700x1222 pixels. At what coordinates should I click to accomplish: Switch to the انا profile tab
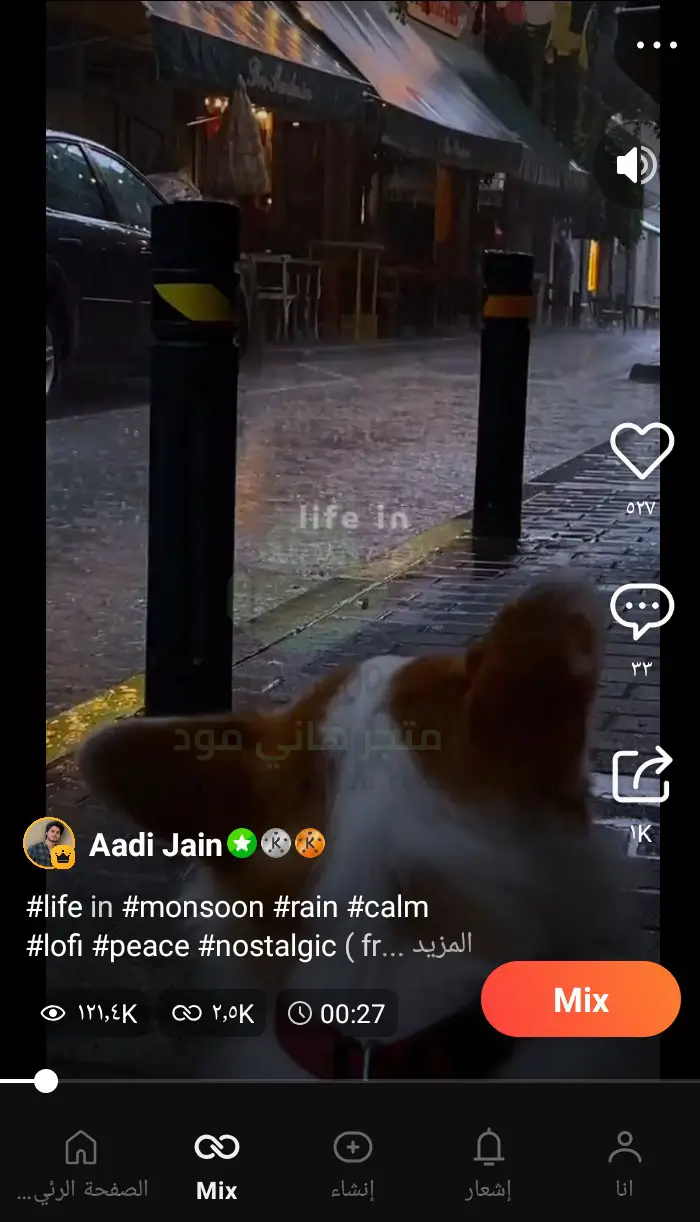click(x=625, y=1164)
